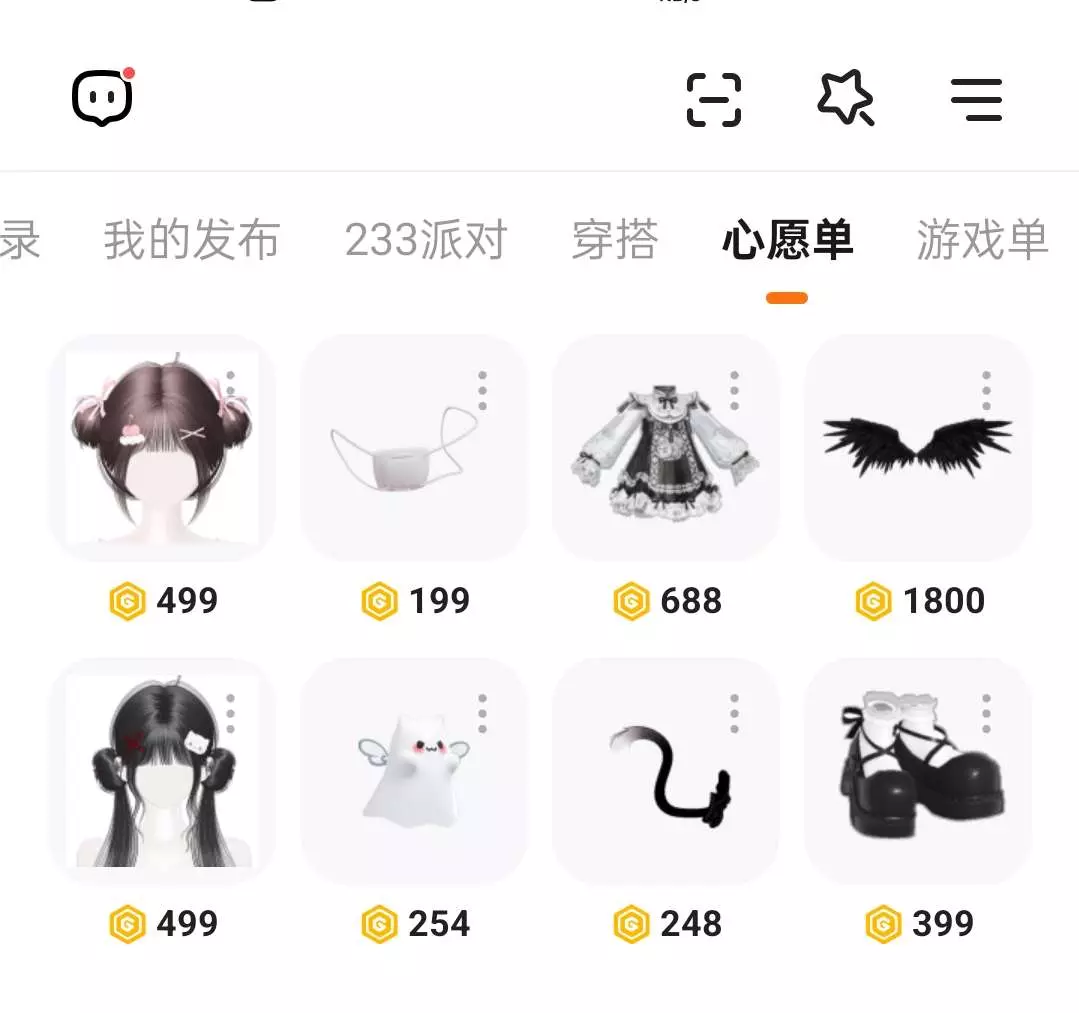Open the black cat tail item
This screenshot has width=1079, height=1013.
click(x=667, y=771)
